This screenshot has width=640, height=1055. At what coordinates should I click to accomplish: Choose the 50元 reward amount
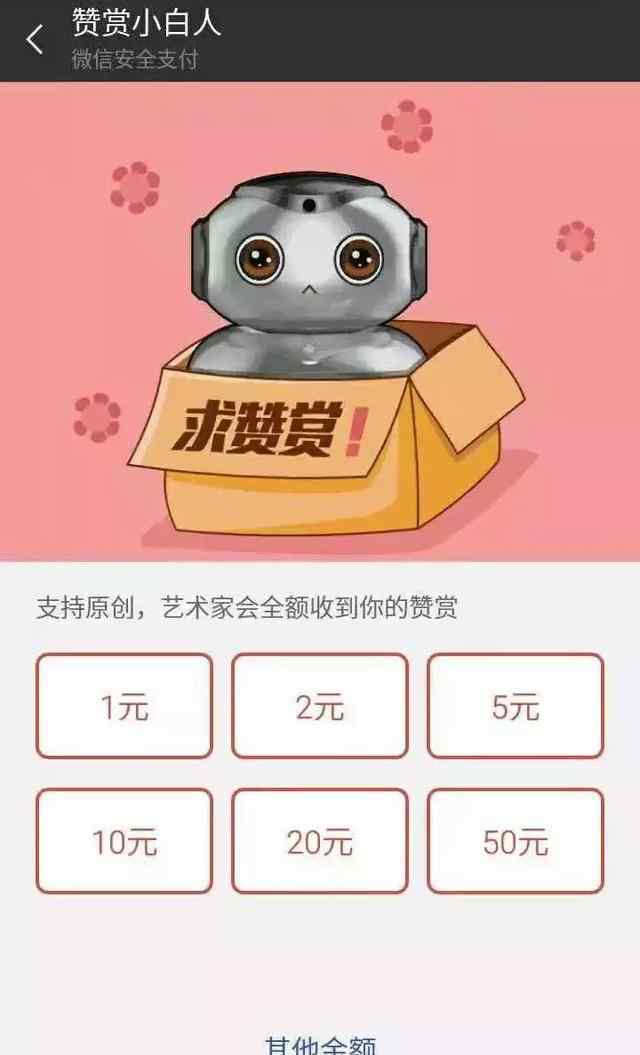(x=515, y=841)
